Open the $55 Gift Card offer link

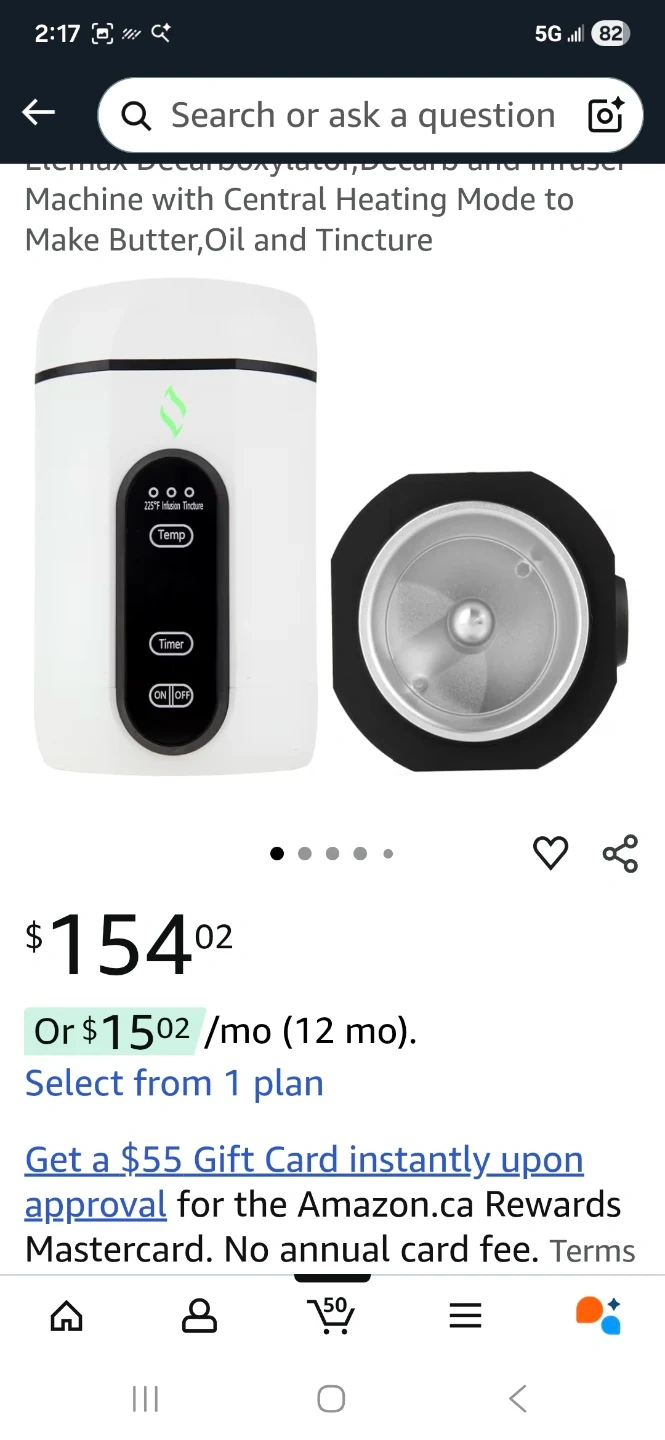[303, 1160]
